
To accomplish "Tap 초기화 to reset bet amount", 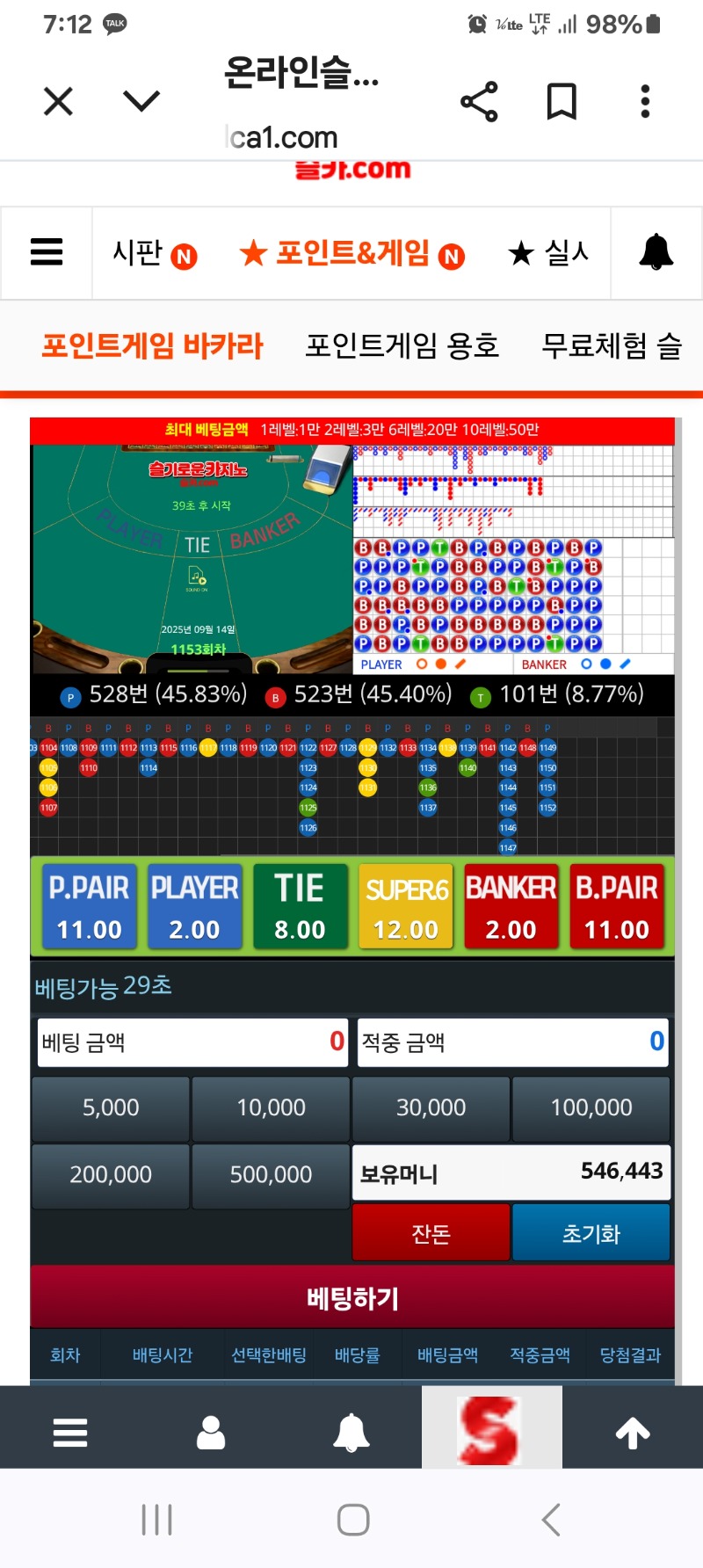I will pyautogui.click(x=591, y=1234).
